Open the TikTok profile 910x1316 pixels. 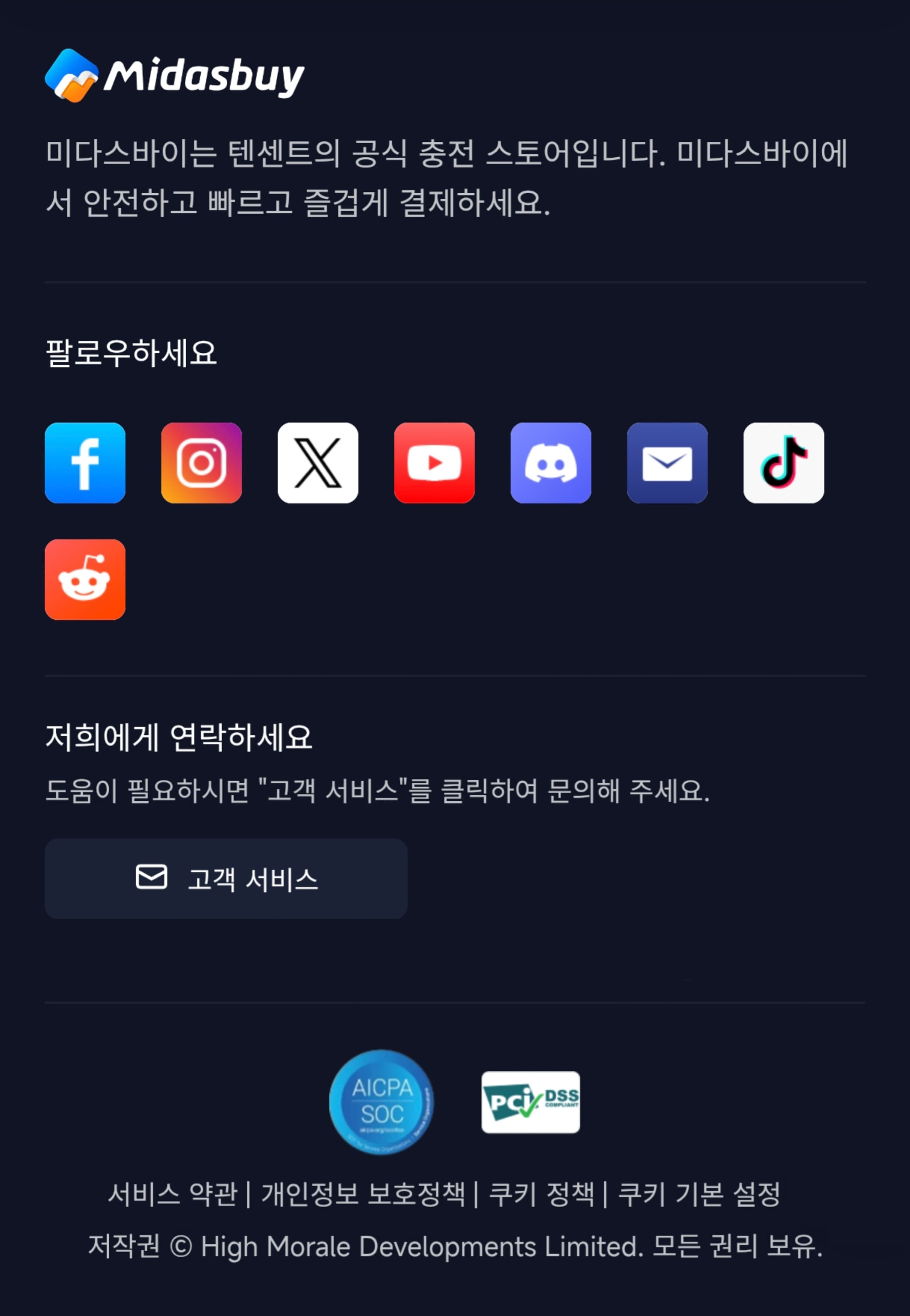pos(783,462)
